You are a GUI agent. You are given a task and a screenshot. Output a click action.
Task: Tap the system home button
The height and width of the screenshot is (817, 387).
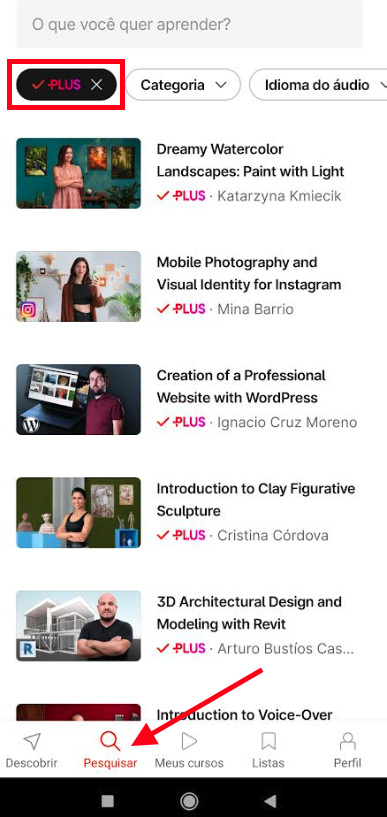click(190, 800)
